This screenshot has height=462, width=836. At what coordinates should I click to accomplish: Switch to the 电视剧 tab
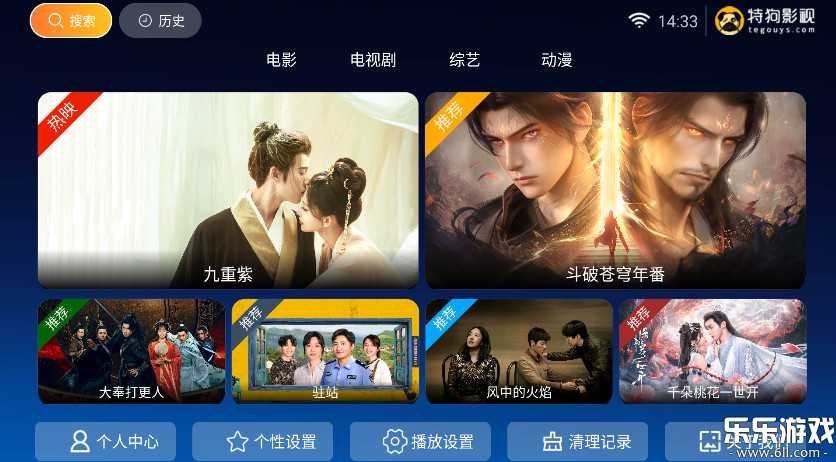pos(373,60)
